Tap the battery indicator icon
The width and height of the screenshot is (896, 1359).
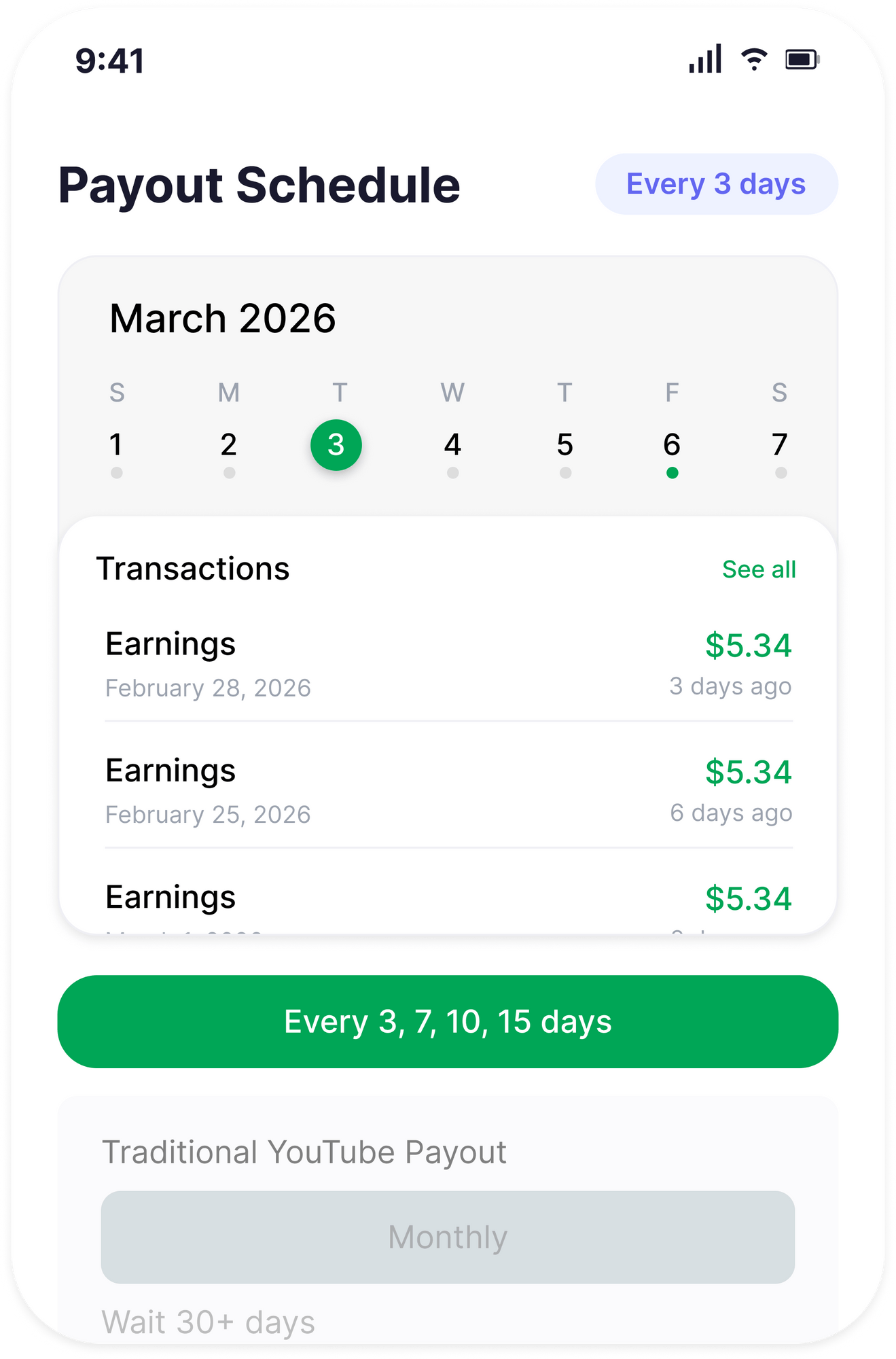coord(800,60)
